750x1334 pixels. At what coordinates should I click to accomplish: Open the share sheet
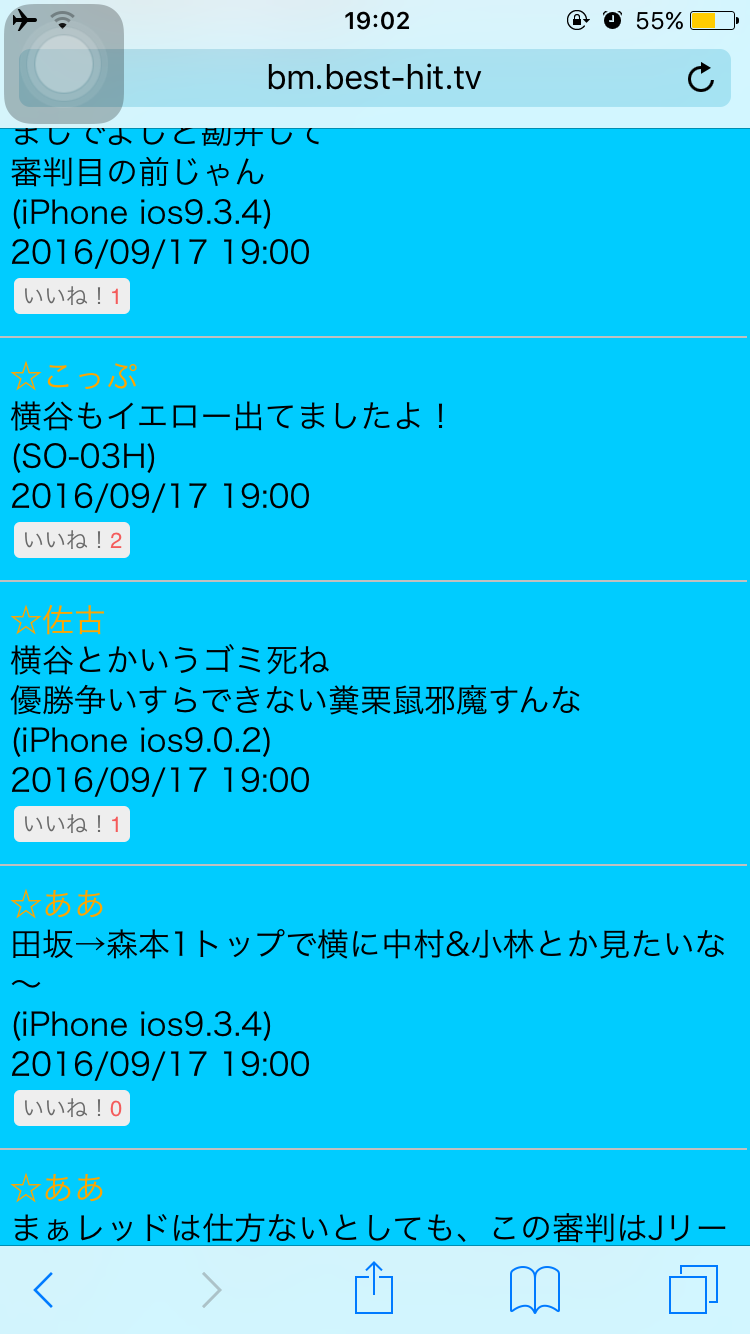click(x=374, y=1288)
